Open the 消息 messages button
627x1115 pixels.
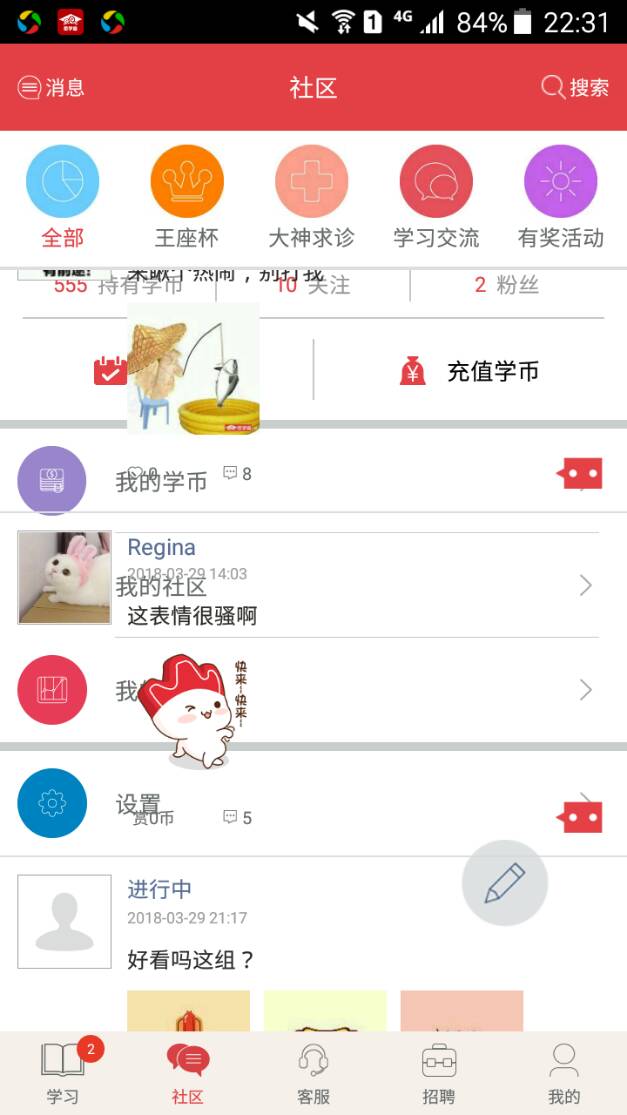51,88
